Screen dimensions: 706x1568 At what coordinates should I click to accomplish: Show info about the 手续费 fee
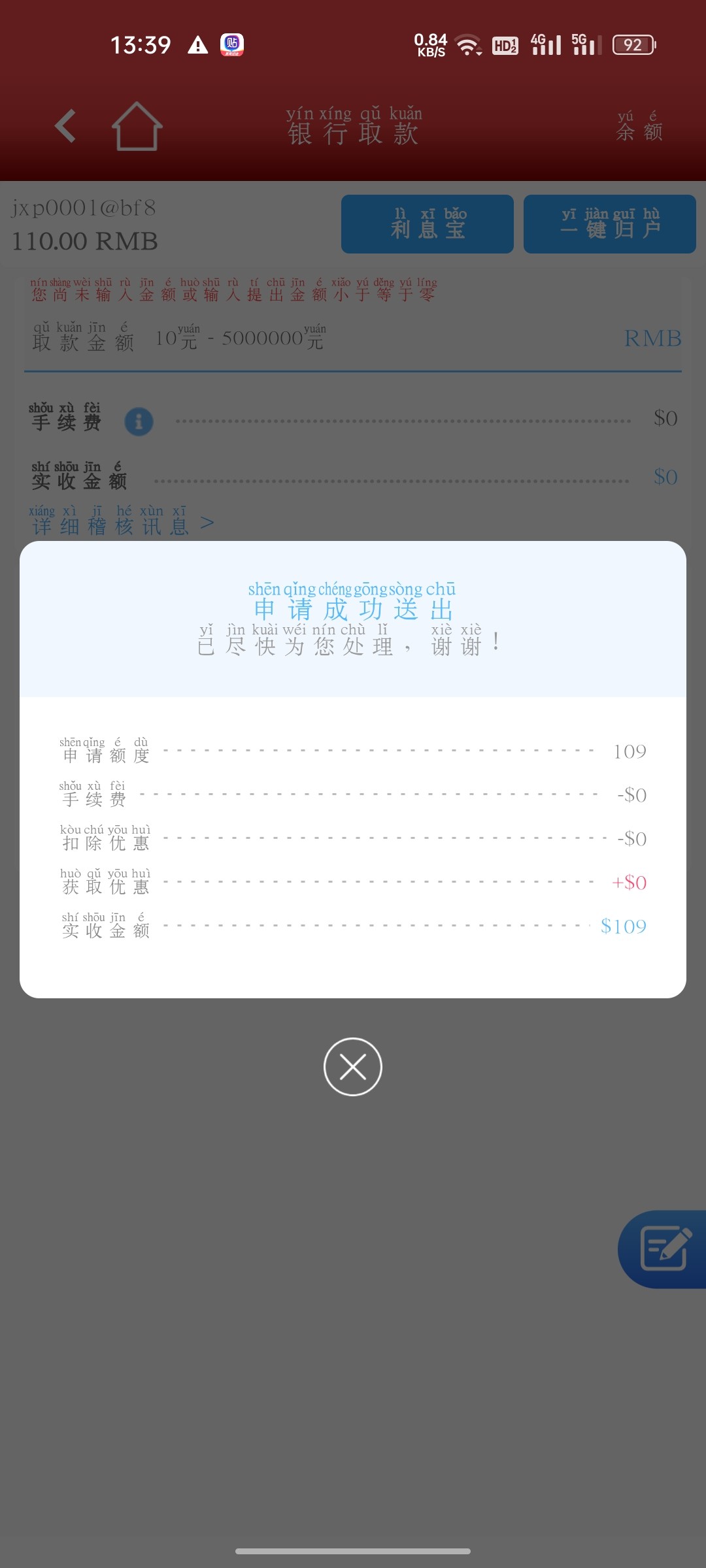[139, 421]
